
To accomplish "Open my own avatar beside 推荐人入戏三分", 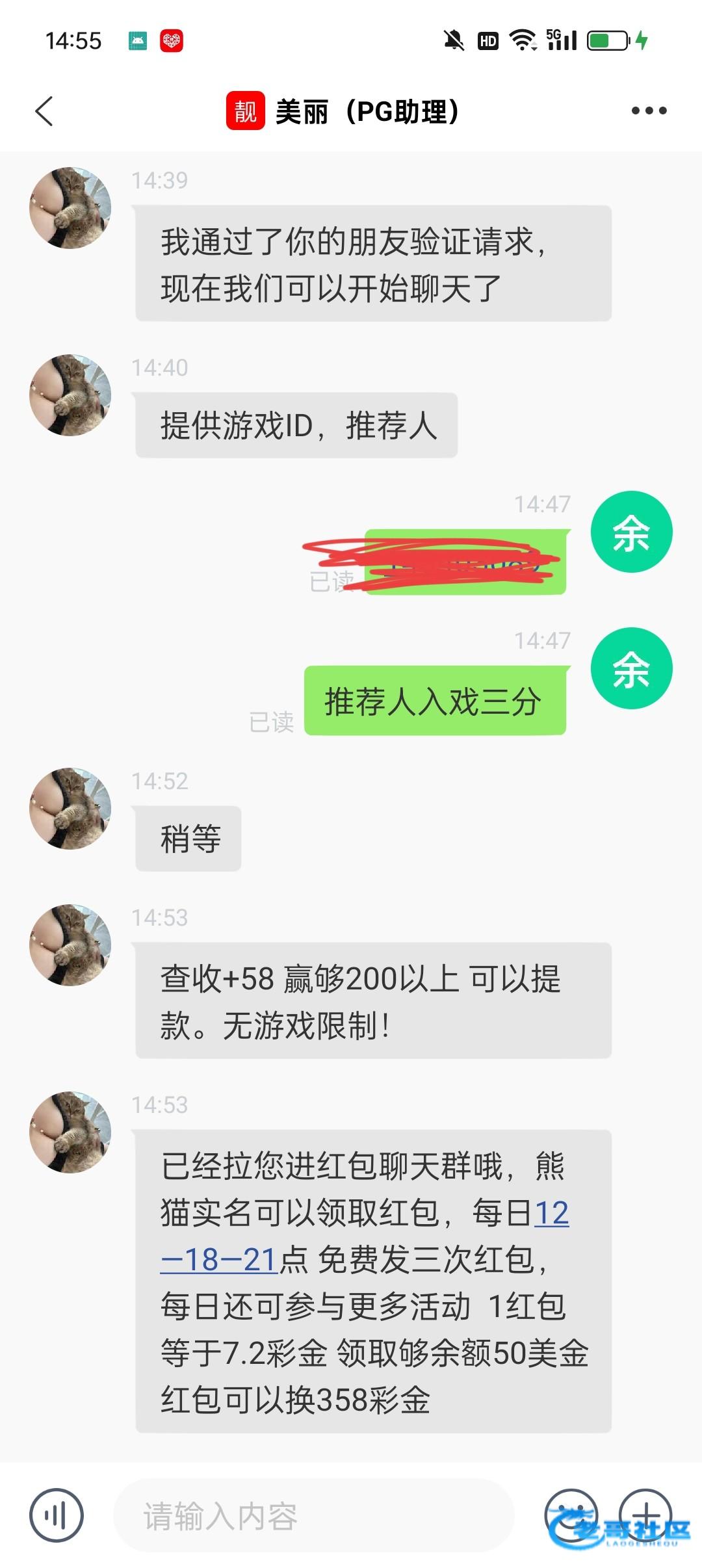I will tap(631, 668).
